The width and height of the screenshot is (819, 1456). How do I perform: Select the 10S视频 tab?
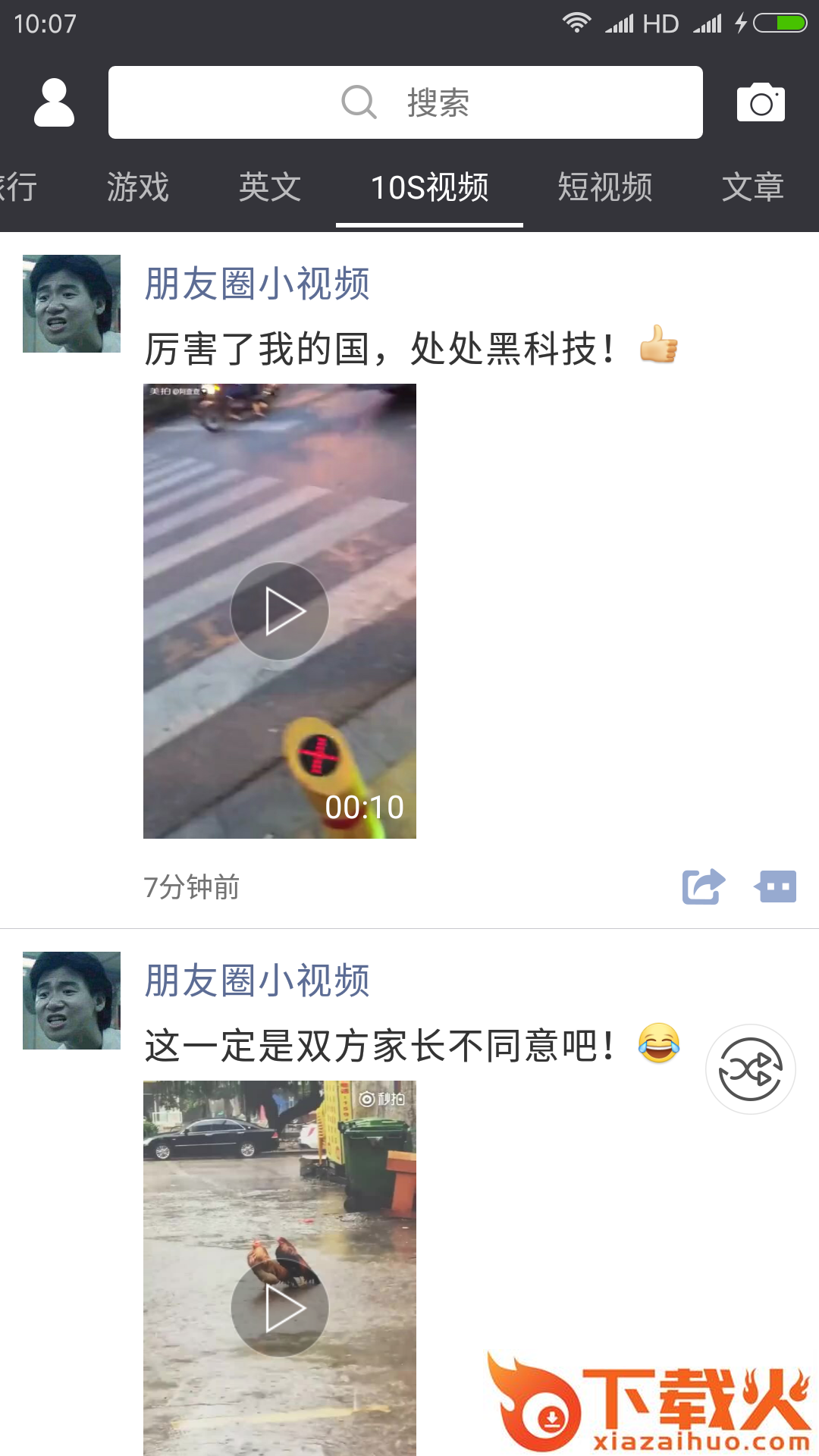[429, 187]
